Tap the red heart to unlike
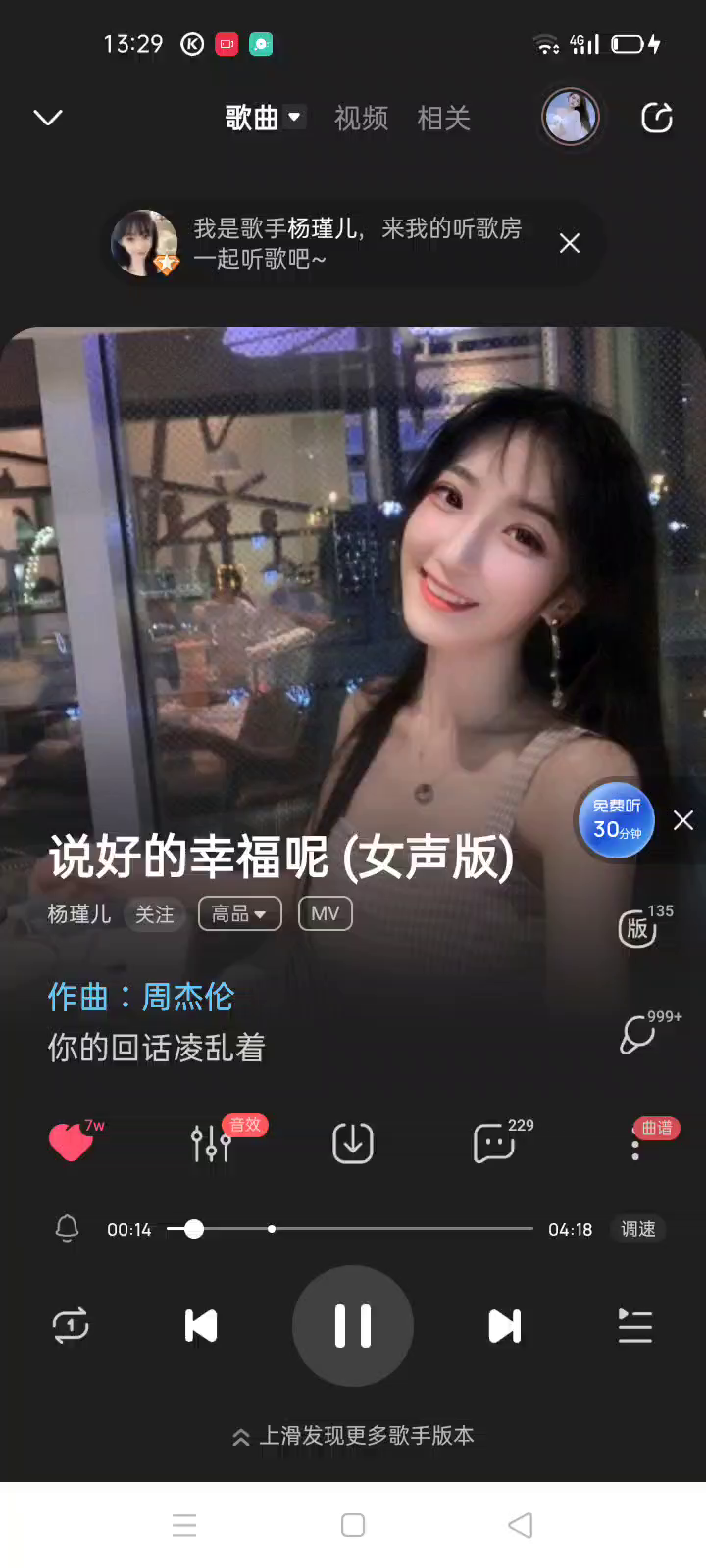Viewport: 706px width, 1568px height. pyautogui.click(x=71, y=1143)
